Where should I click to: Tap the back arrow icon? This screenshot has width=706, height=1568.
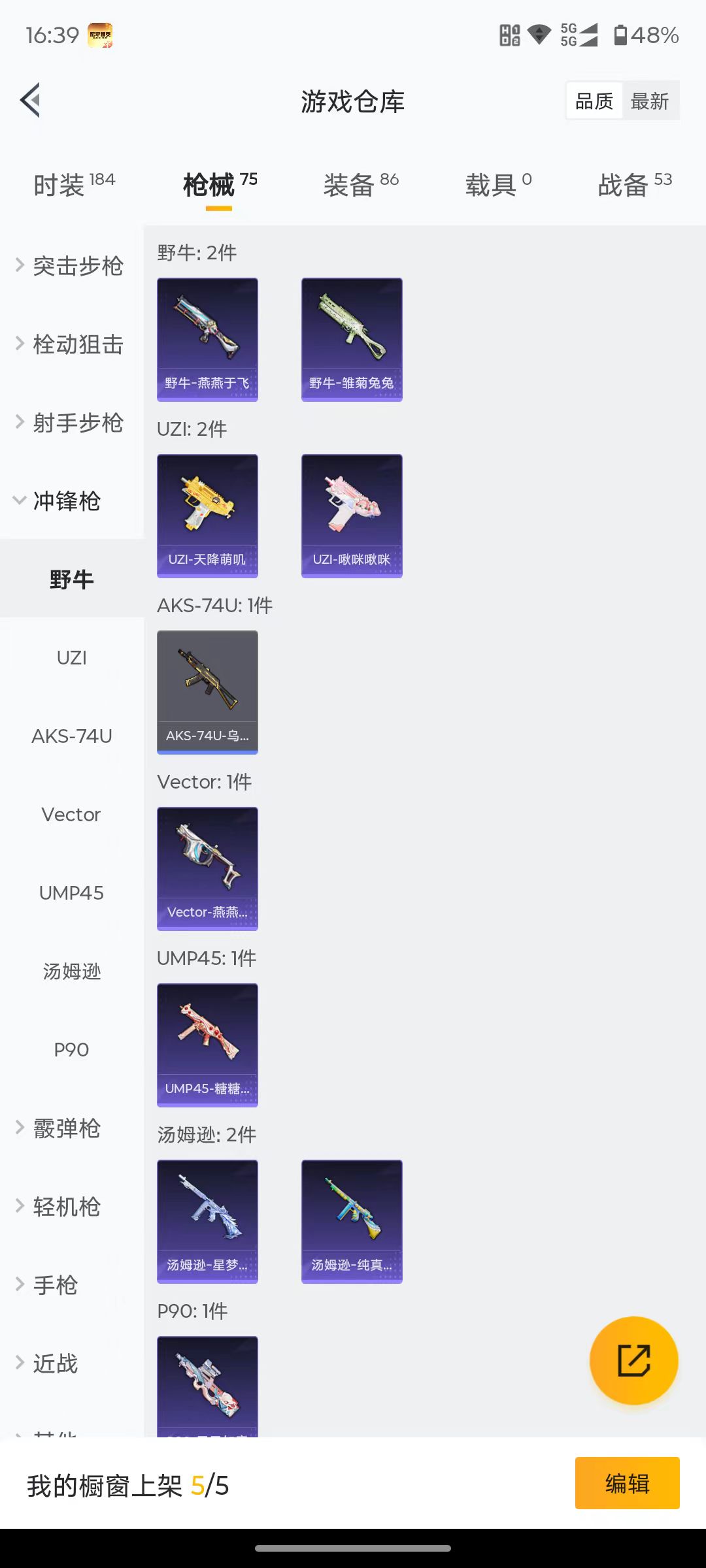pyautogui.click(x=29, y=101)
